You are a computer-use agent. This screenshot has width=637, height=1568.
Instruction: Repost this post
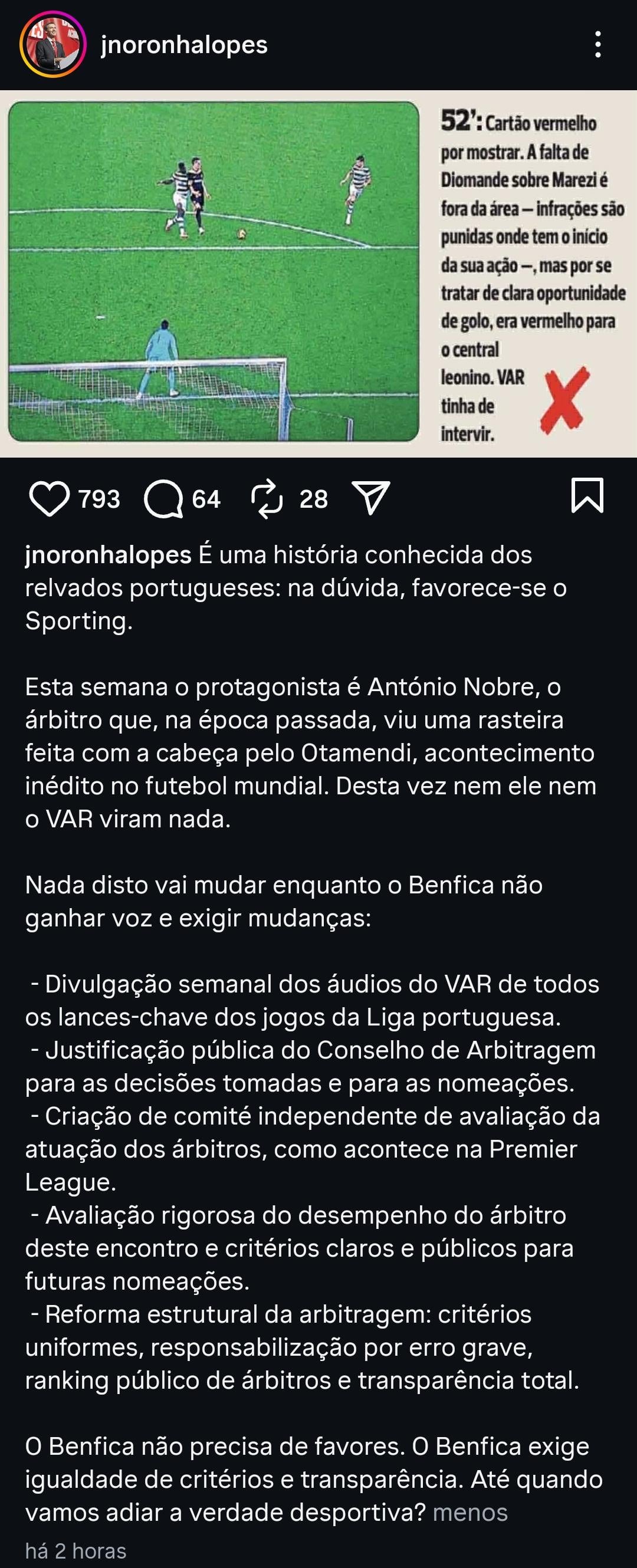tap(267, 498)
